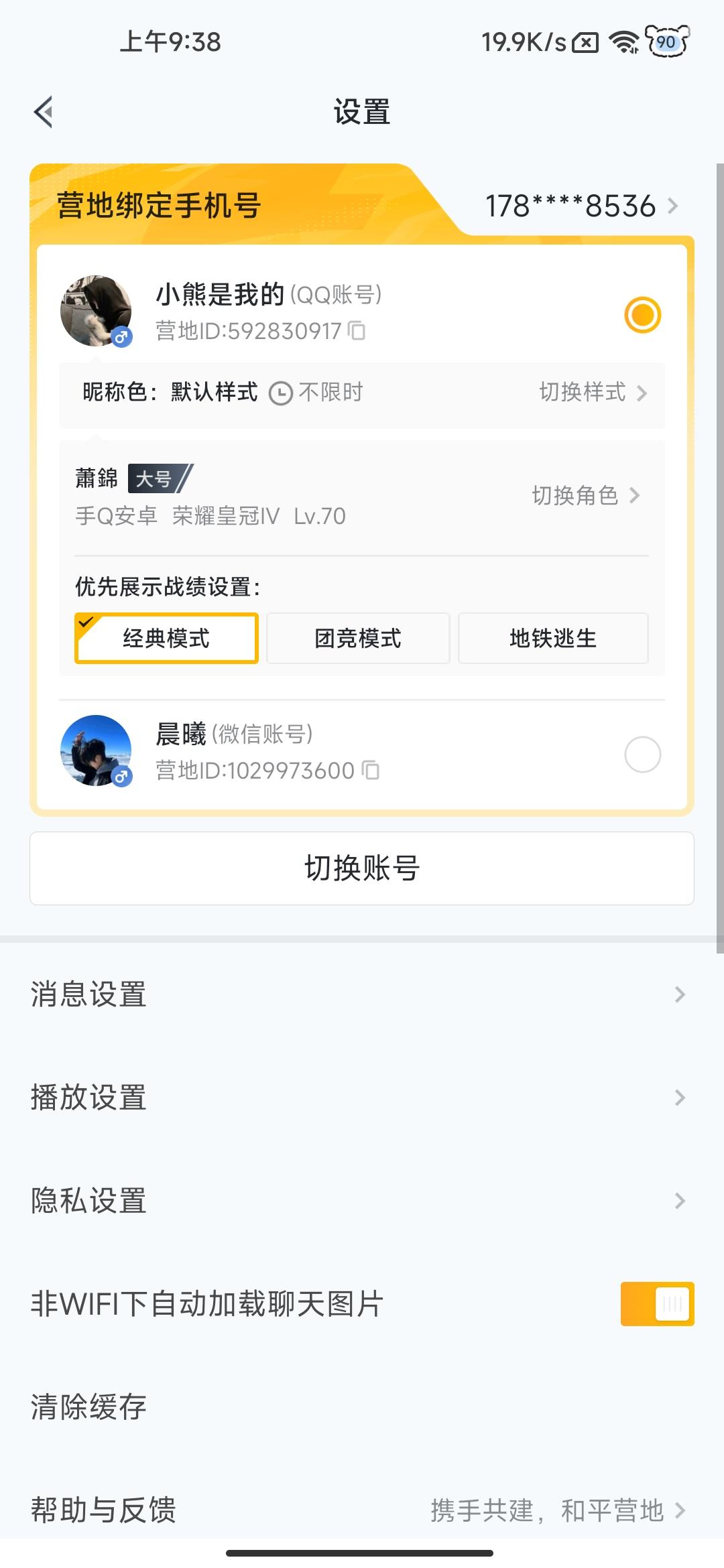Viewport: 724px width, 1568px height.
Task: Click the clock icon next to 不限时
Action: [281, 392]
